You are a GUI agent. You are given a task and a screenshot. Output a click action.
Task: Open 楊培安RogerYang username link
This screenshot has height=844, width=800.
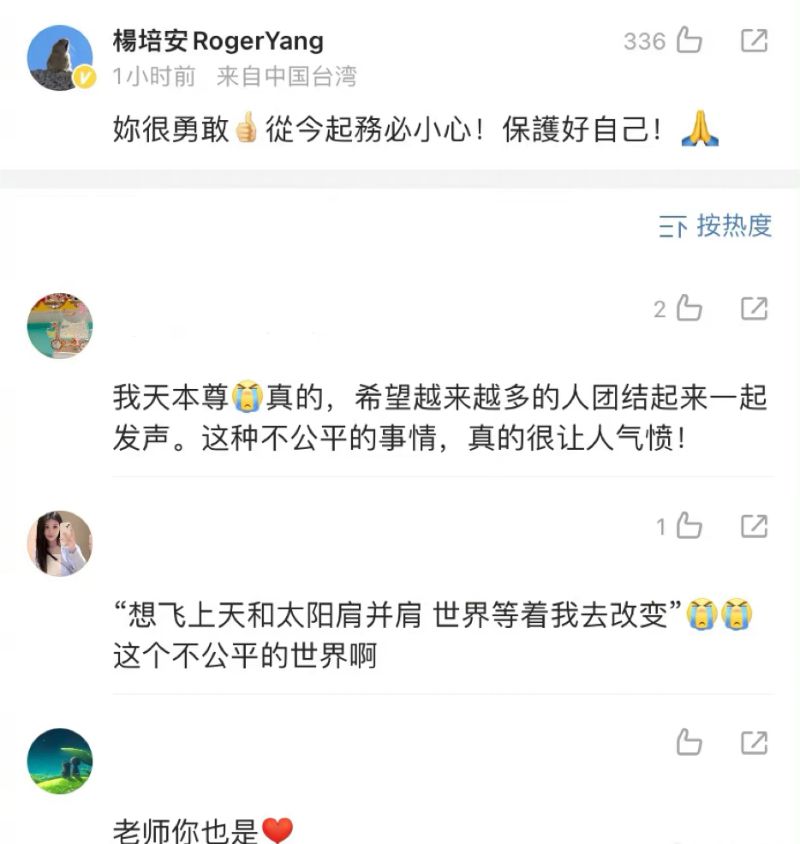(218, 41)
